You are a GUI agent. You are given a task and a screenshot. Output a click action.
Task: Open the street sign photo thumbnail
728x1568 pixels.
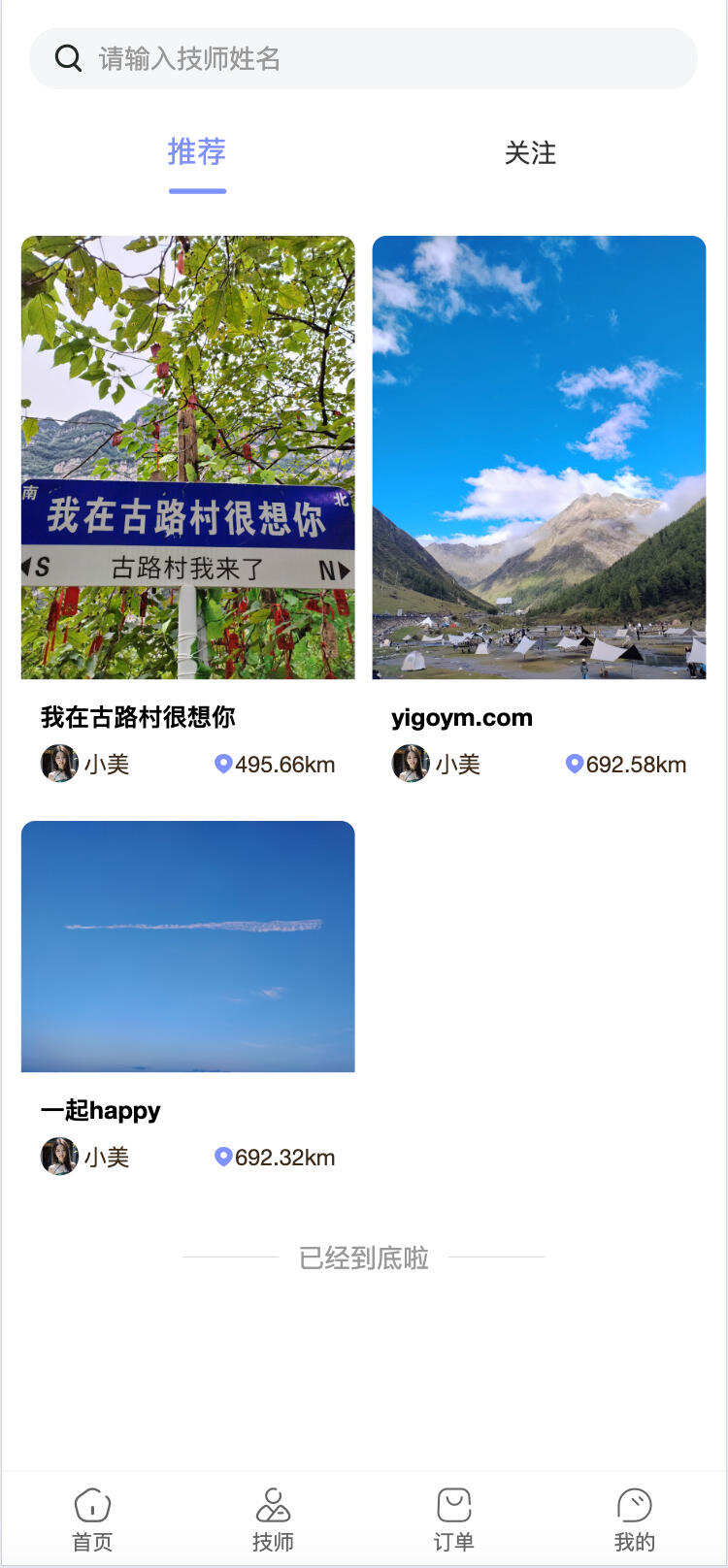click(188, 456)
